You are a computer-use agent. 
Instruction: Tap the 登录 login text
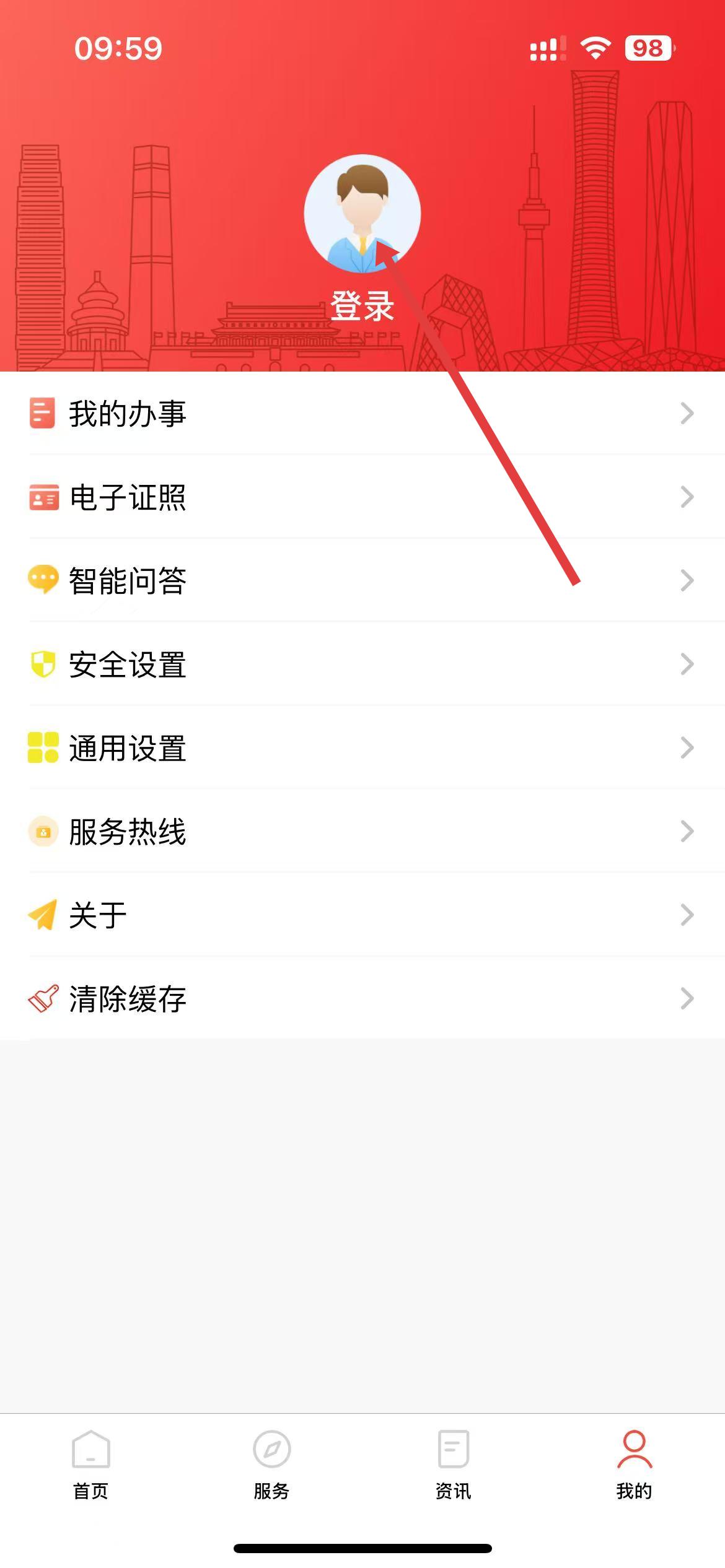362,306
